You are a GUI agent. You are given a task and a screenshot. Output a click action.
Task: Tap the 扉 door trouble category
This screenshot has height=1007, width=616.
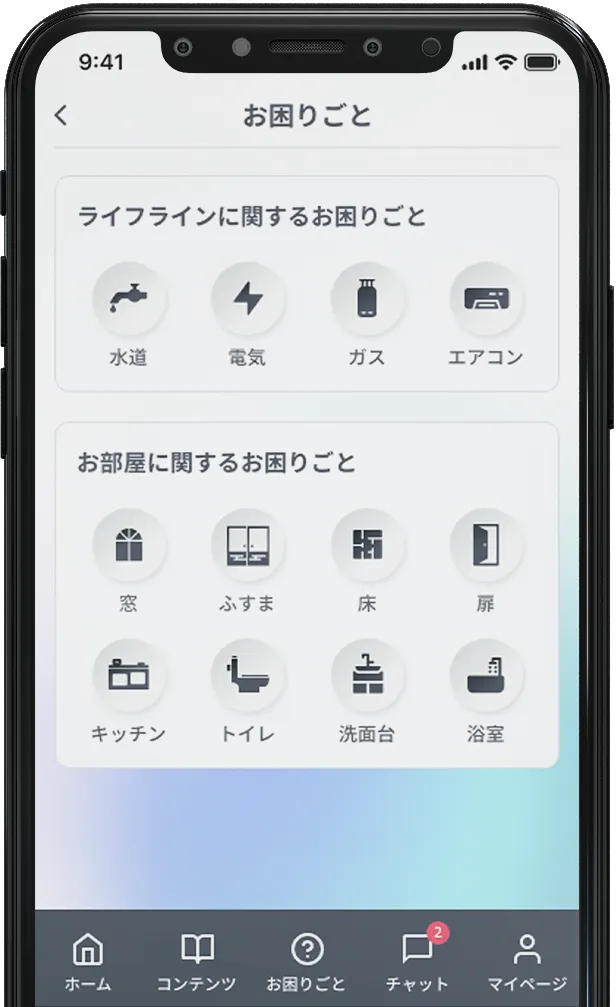(x=486, y=546)
